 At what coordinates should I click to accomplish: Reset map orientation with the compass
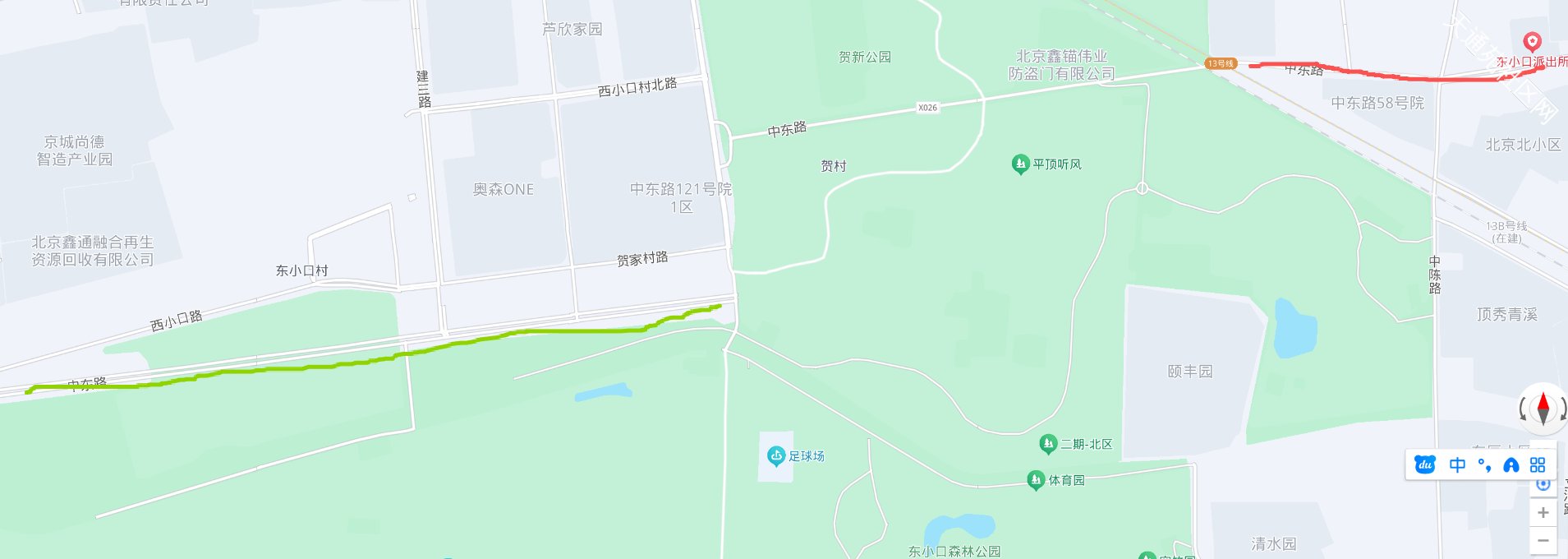[x=1543, y=409]
